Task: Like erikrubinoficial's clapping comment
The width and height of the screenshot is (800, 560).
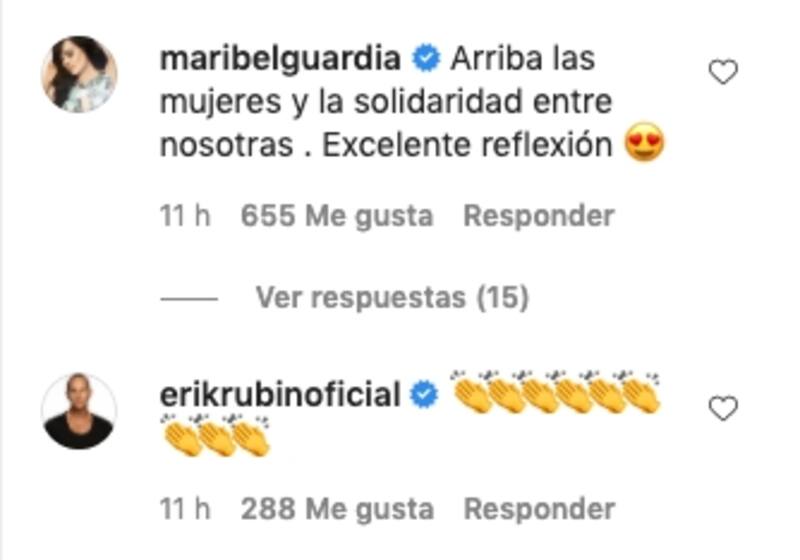Action: 722,408
